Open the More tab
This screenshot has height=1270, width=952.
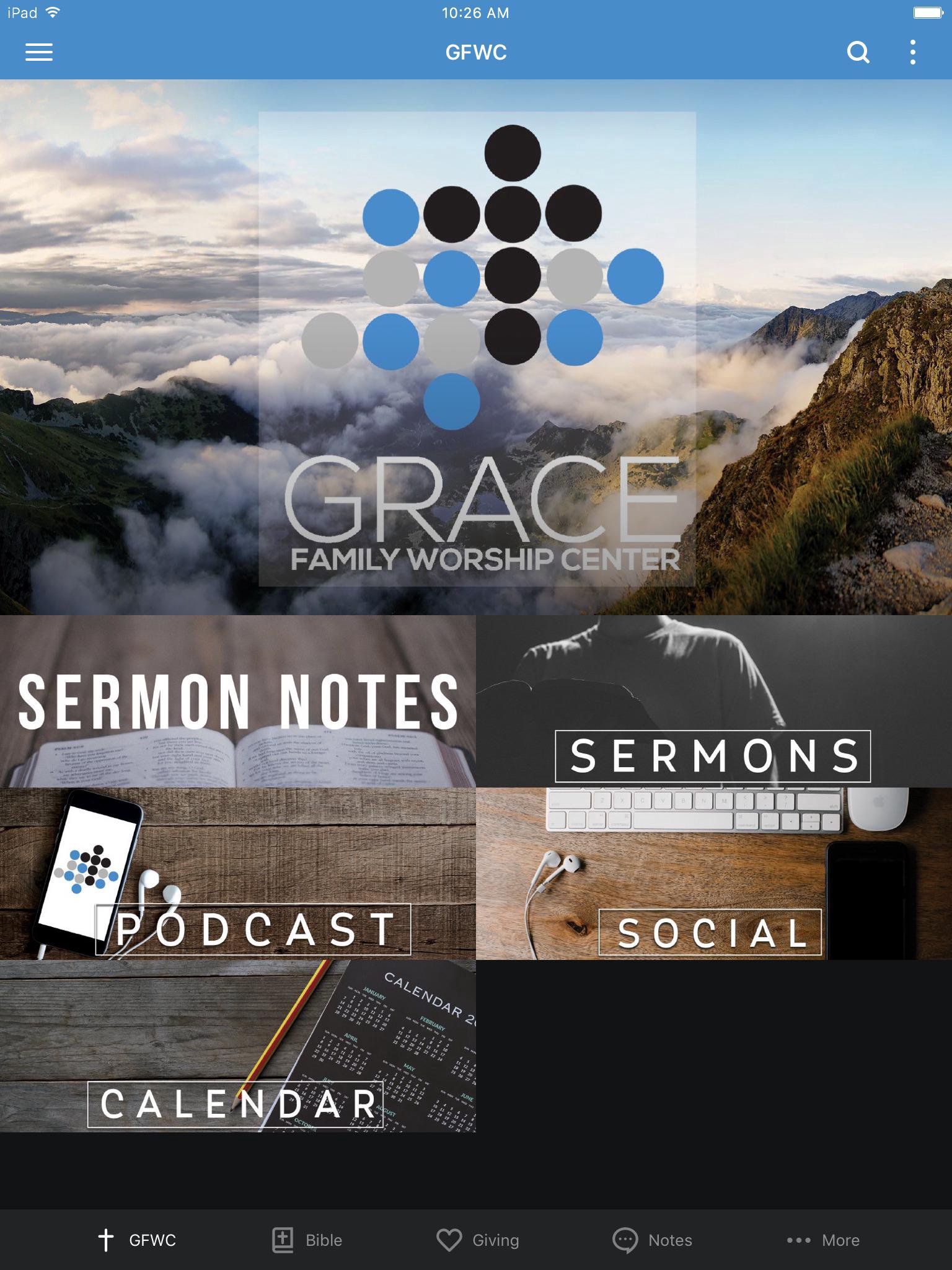click(x=823, y=1240)
